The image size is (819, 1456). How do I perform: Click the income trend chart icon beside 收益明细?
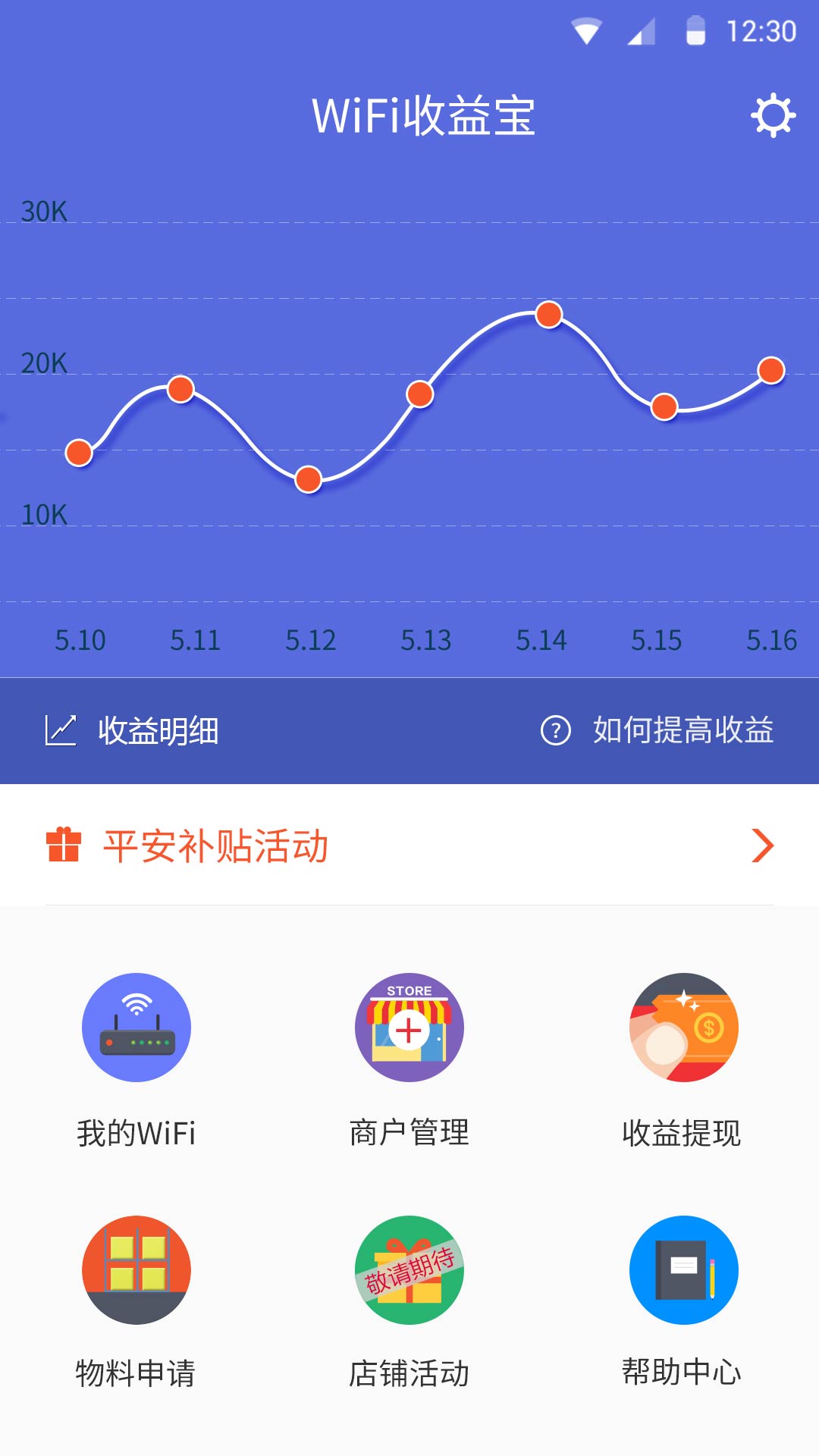point(61,730)
